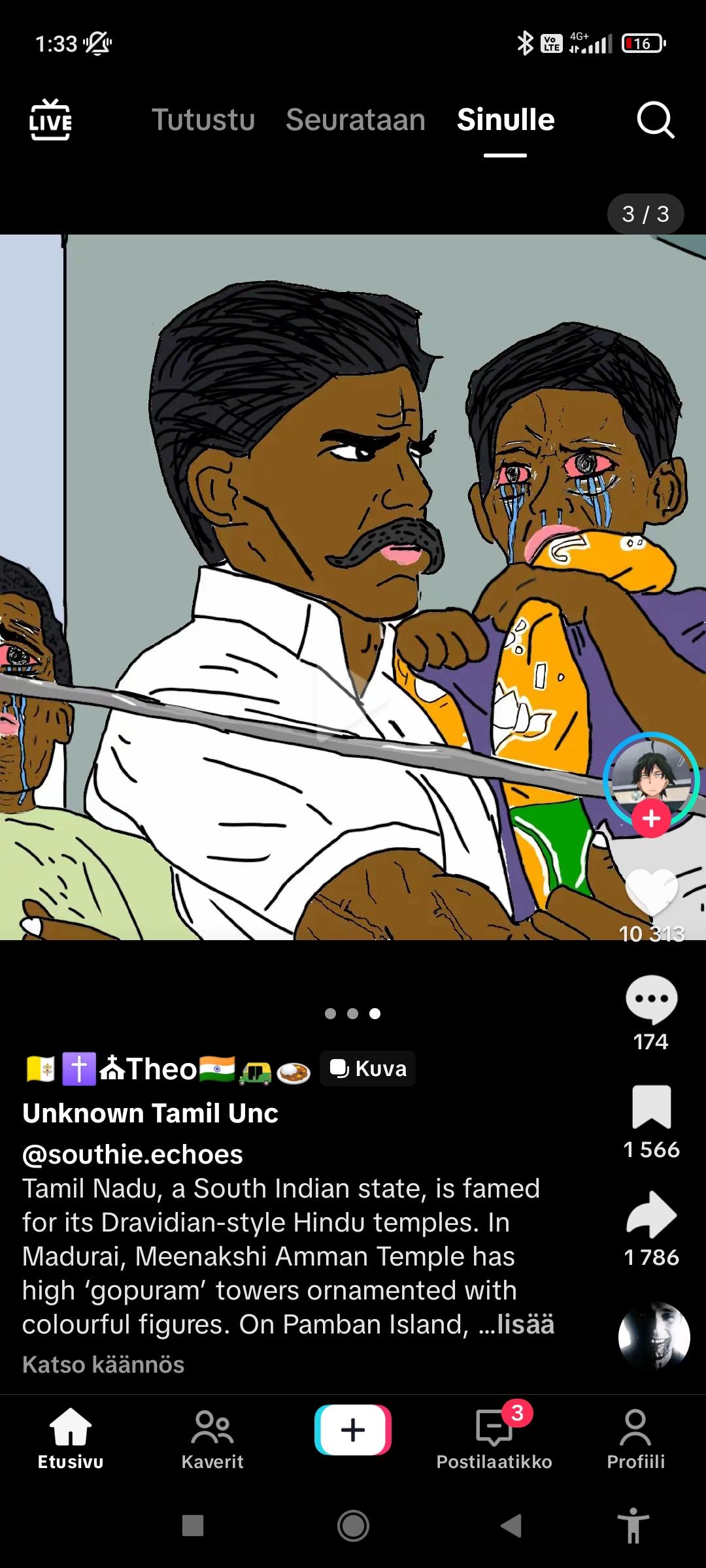Open the LIVE streams icon
The height and width of the screenshot is (1568, 706).
click(x=50, y=120)
